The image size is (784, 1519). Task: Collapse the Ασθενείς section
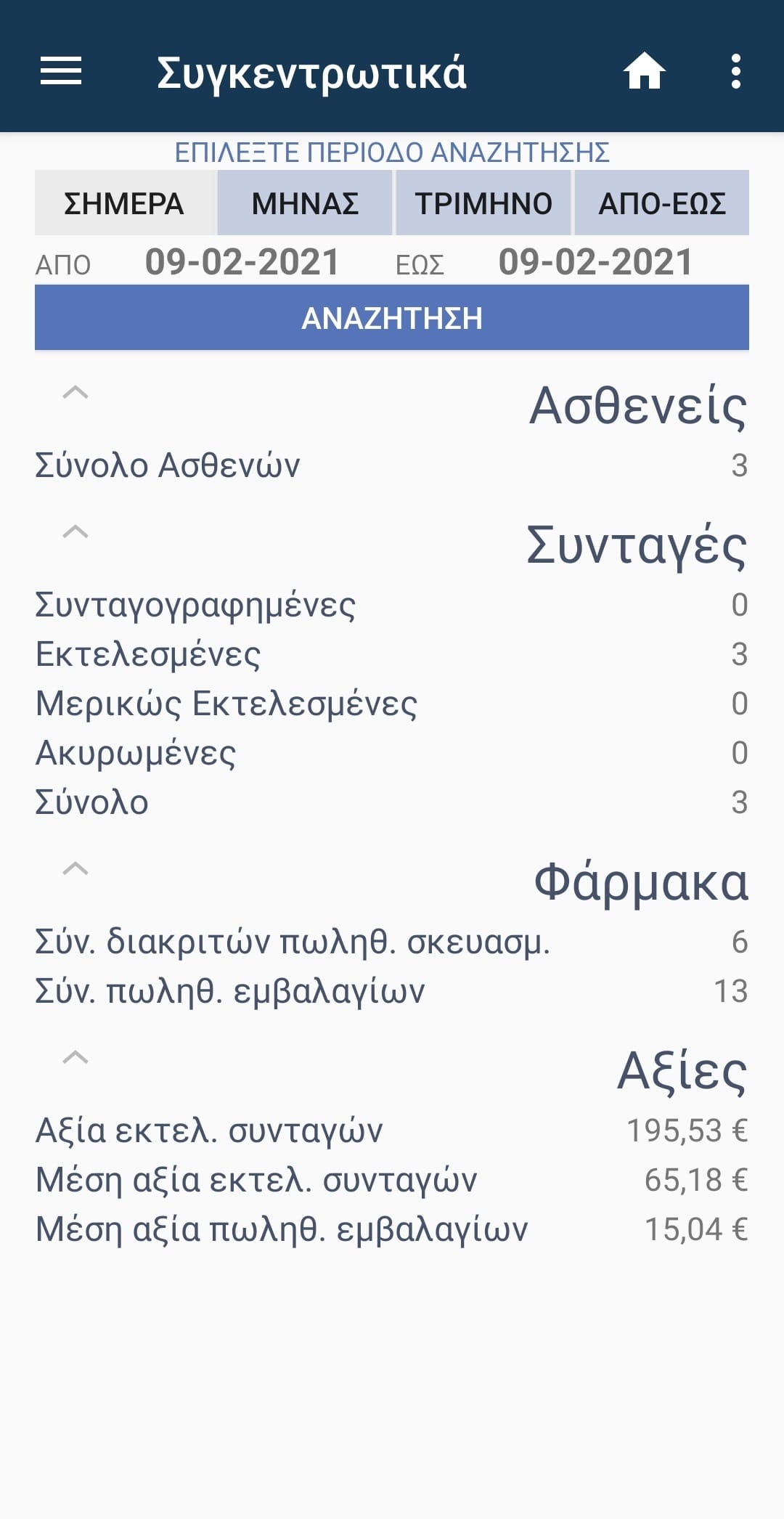pyautogui.click(x=75, y=392)
